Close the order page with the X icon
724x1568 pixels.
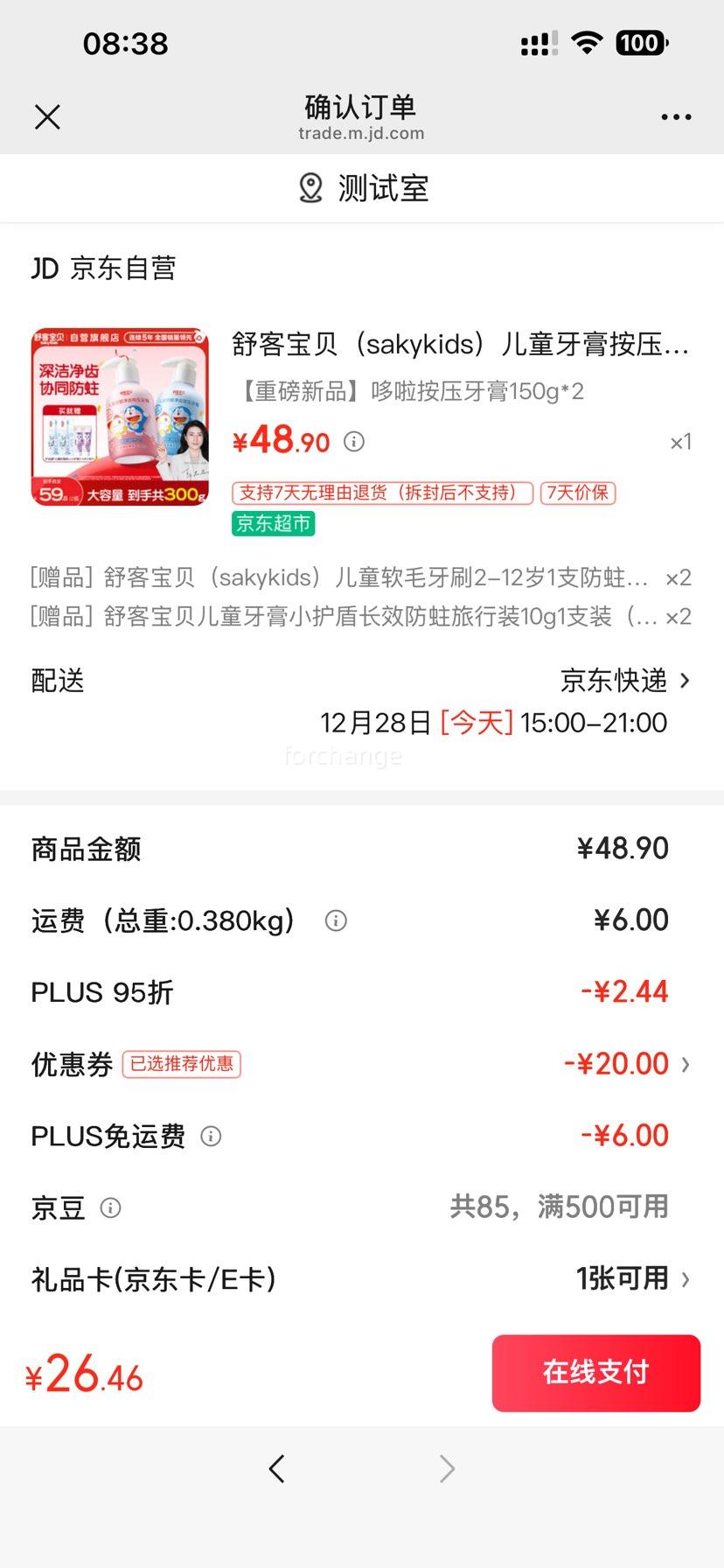click(47, 115)
